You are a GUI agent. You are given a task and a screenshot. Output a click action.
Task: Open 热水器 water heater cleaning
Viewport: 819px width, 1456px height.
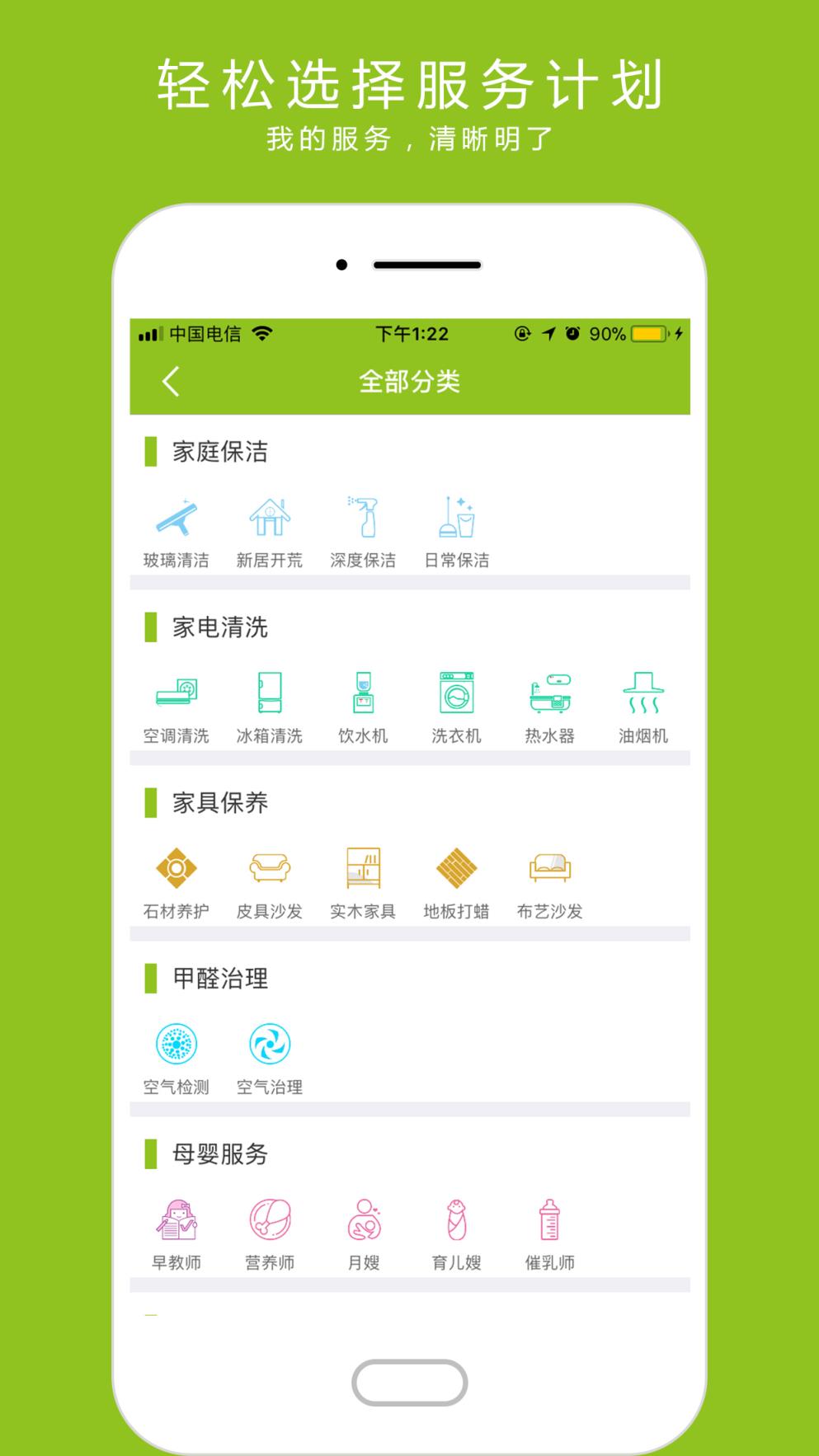550,697
